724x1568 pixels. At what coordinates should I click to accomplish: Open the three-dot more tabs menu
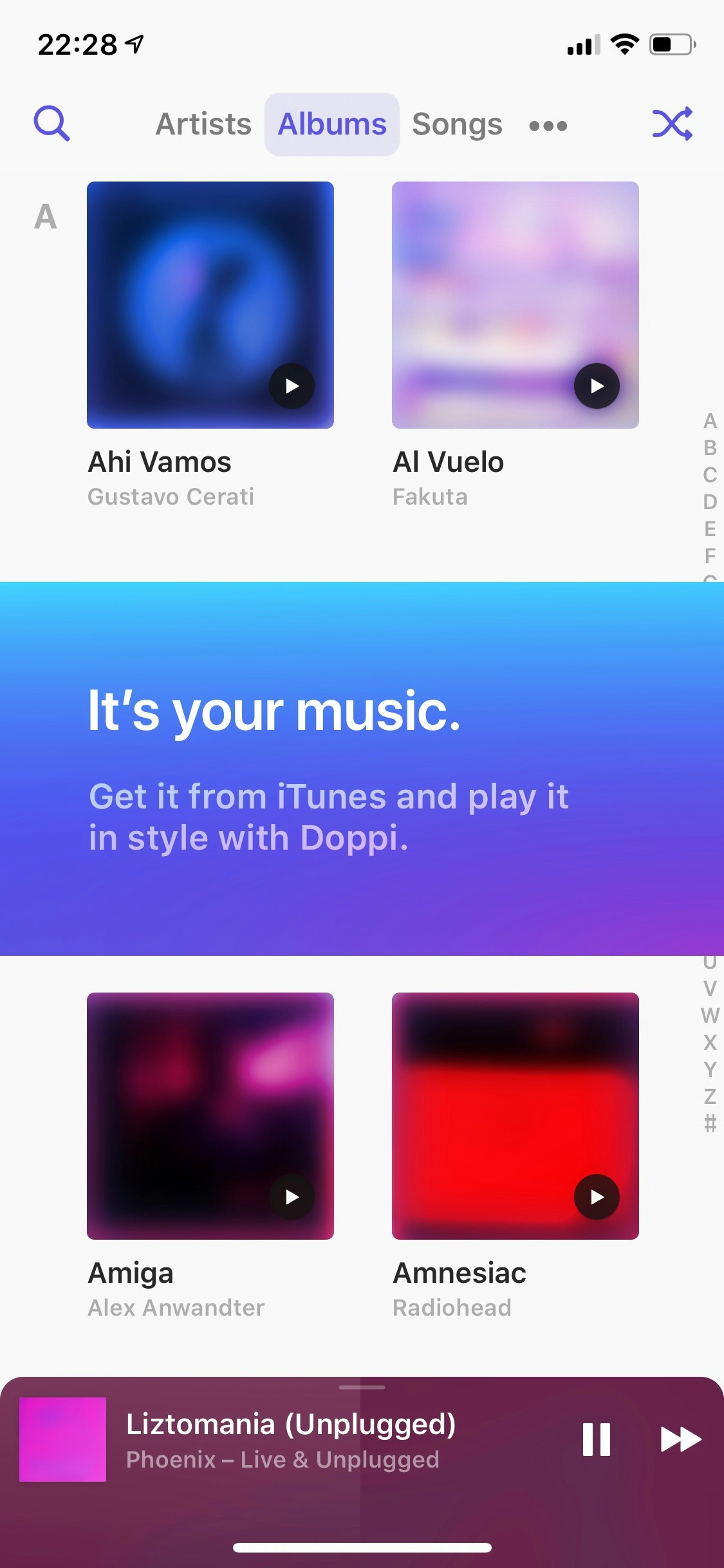(x=548, y=126)
